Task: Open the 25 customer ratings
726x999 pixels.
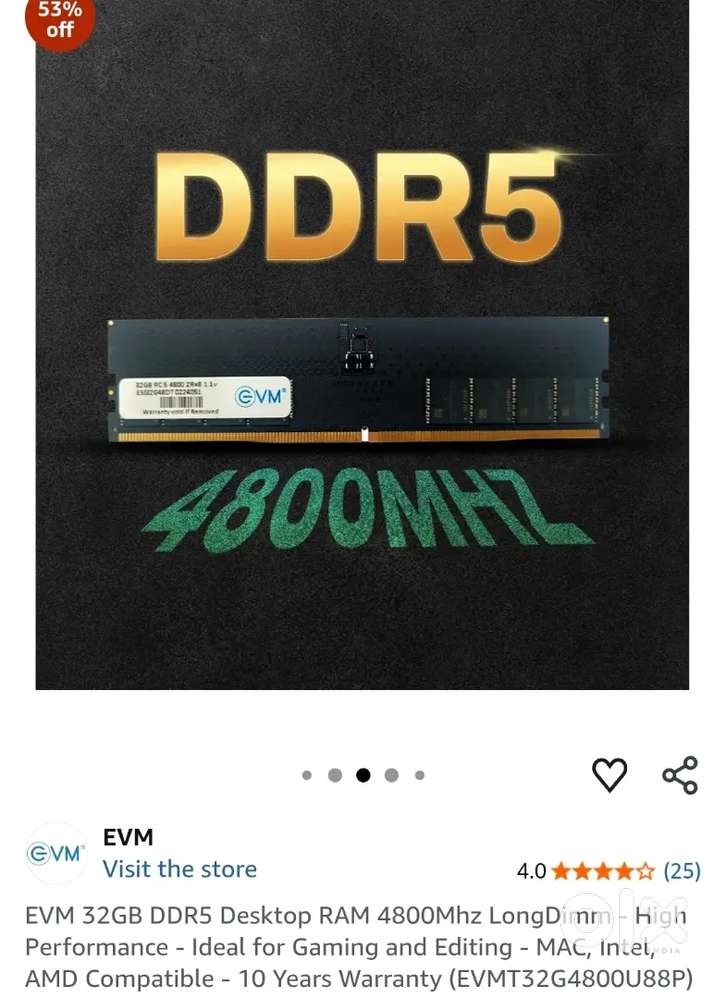Action: [x=682, y=871]
